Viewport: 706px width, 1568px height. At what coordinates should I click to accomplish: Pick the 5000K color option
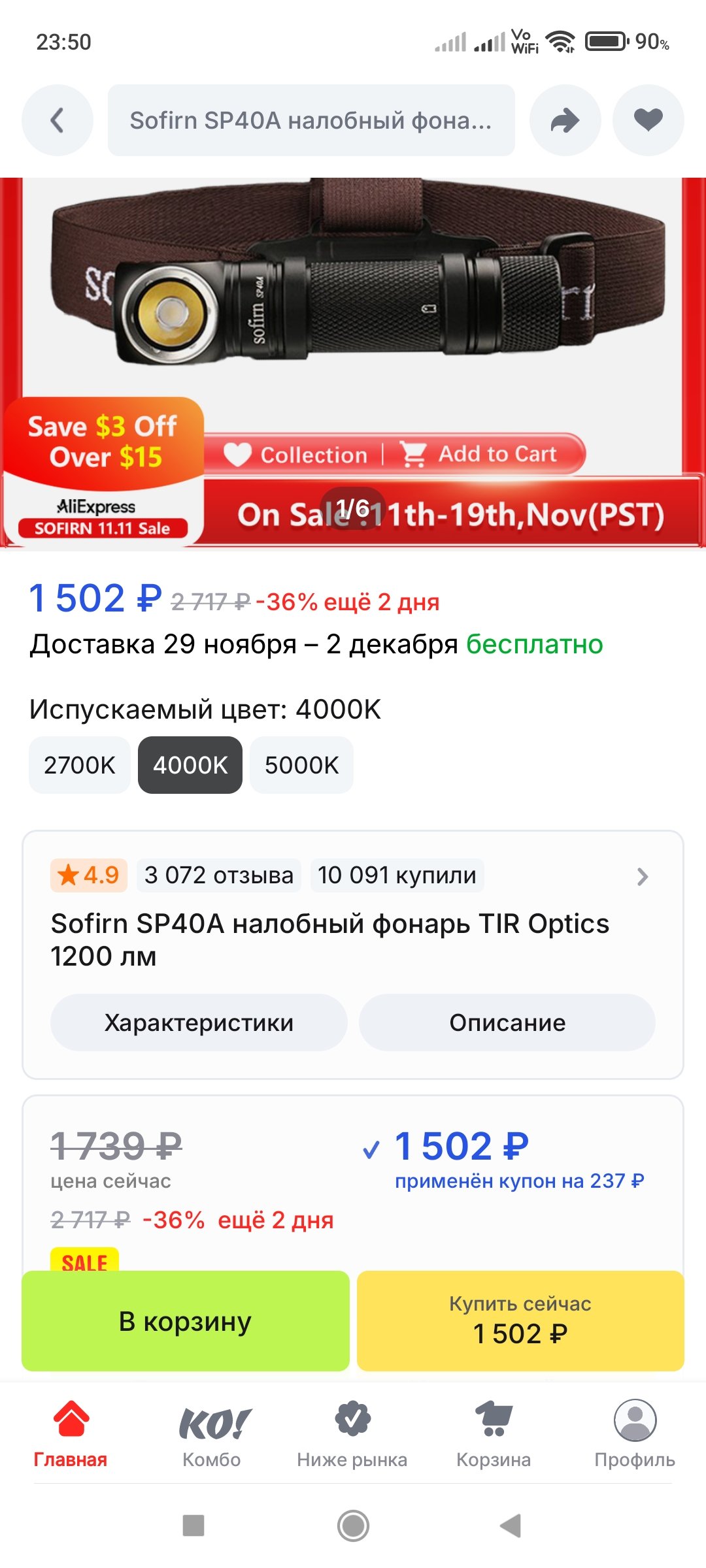click(x=301, y=765)
